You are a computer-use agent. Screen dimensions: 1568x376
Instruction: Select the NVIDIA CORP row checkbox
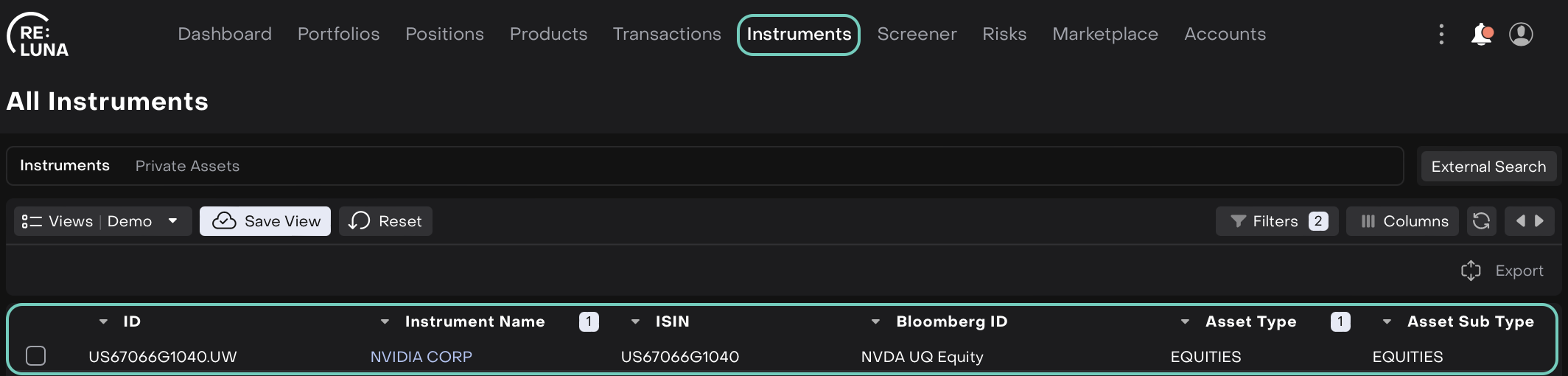point(35,356)
